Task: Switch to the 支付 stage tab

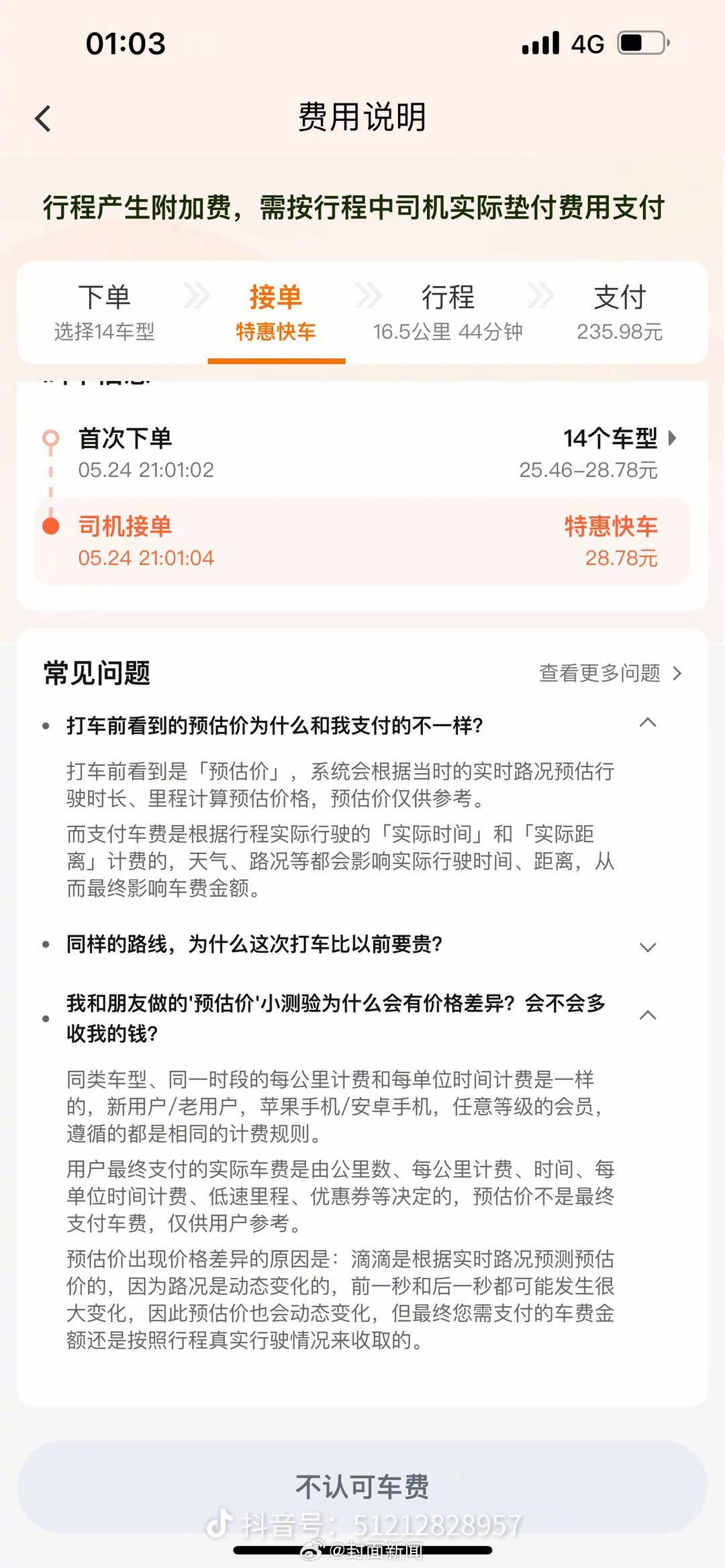Action: tap(619, 311)
